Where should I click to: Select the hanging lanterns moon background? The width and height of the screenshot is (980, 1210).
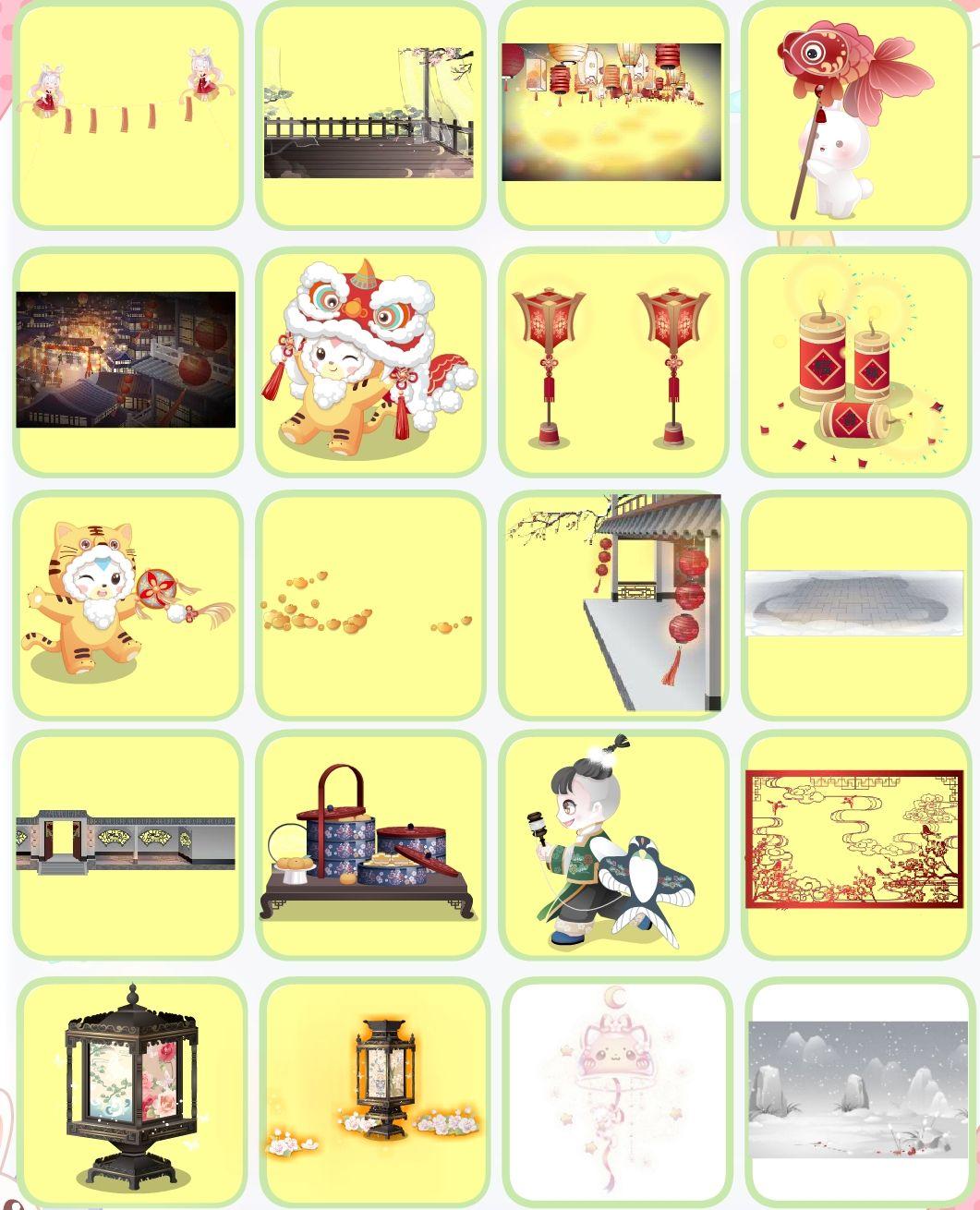click(x=613, y=116)
